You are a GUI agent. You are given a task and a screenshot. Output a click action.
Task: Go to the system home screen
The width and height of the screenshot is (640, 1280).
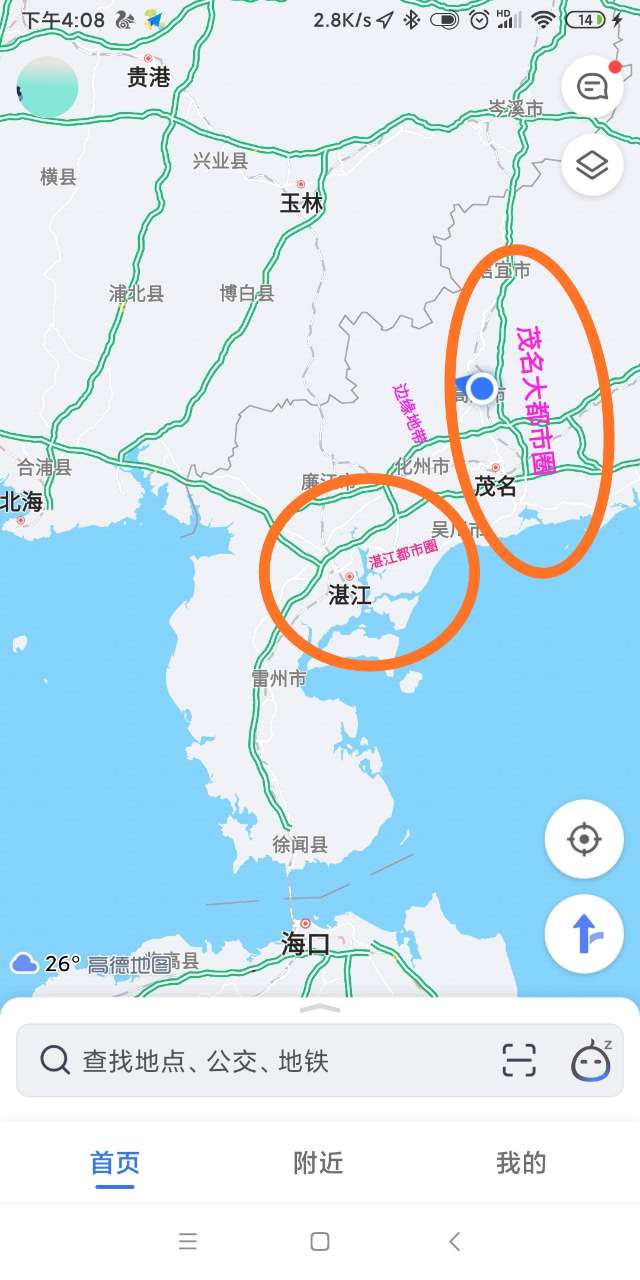(320, 1241)
